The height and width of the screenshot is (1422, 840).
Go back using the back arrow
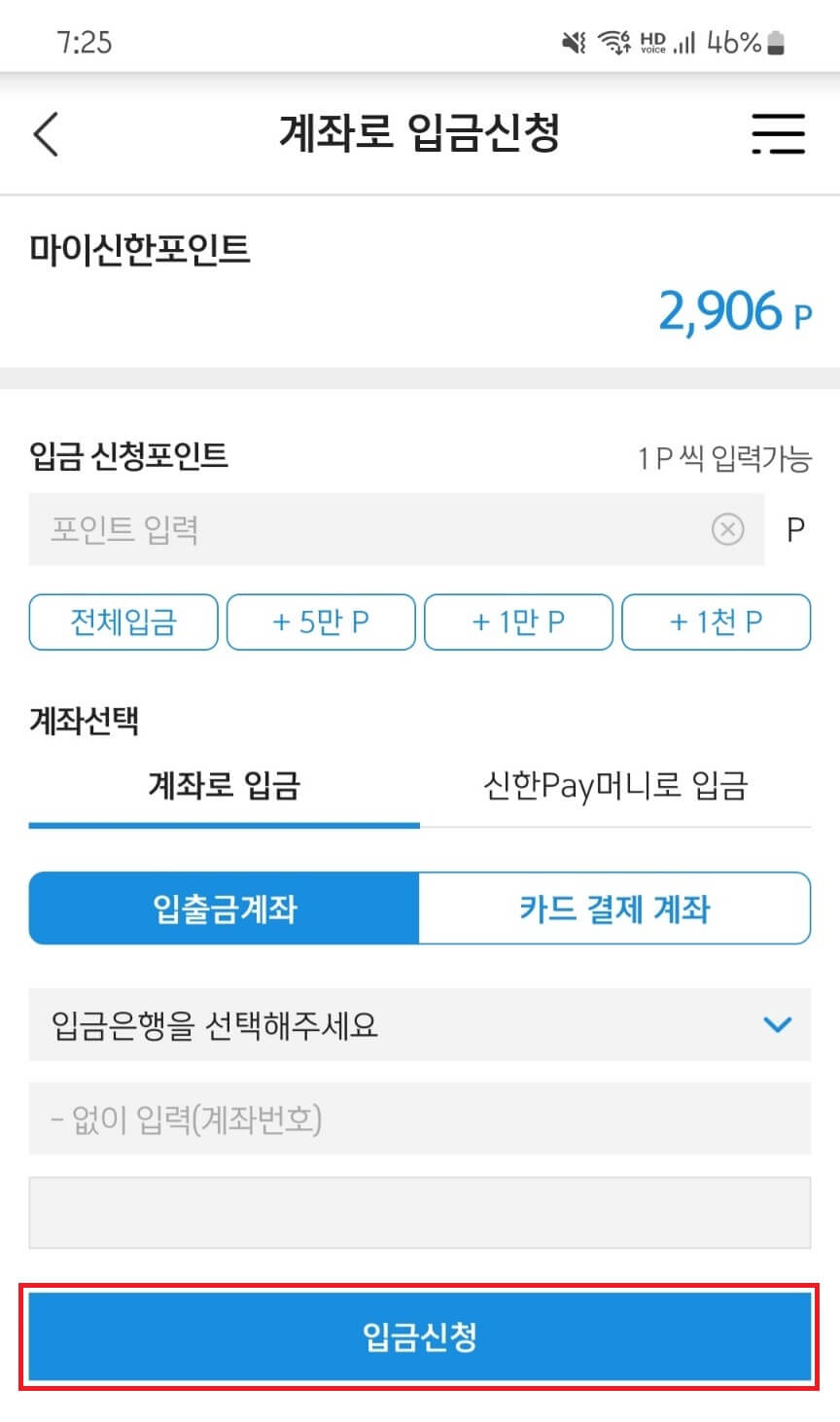[x=46, y=133]
